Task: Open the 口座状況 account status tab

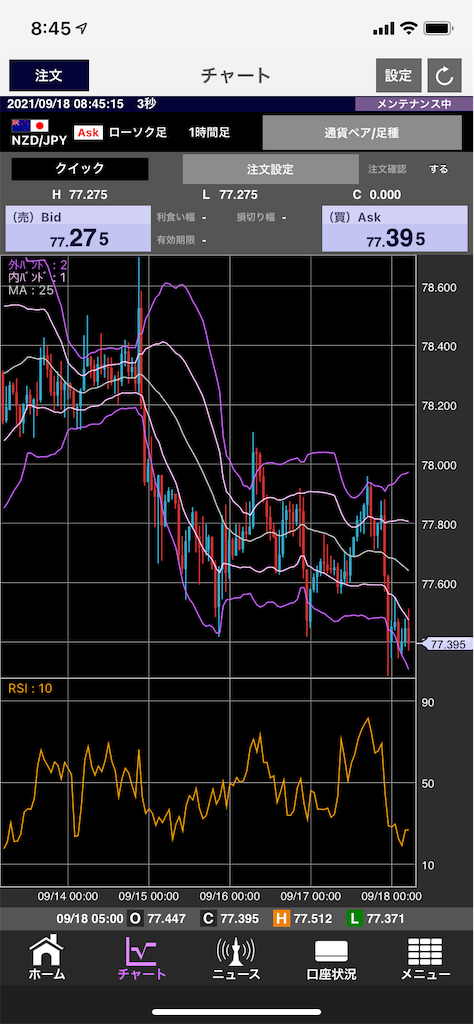Action: (x=331, y=958)
